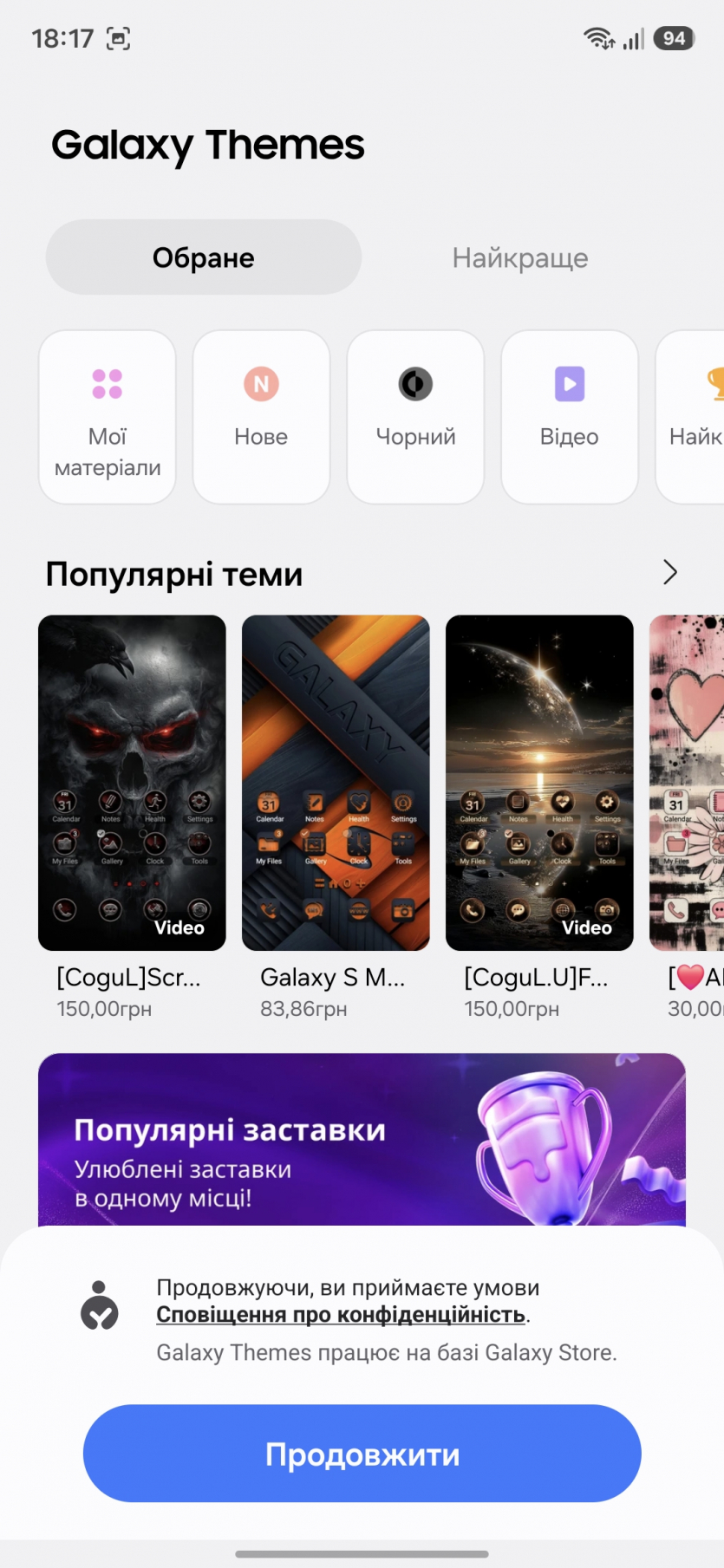This screenshot has height=1568, width=724.
Task: Open the Galaxy S M... theme
Action: 336,783
